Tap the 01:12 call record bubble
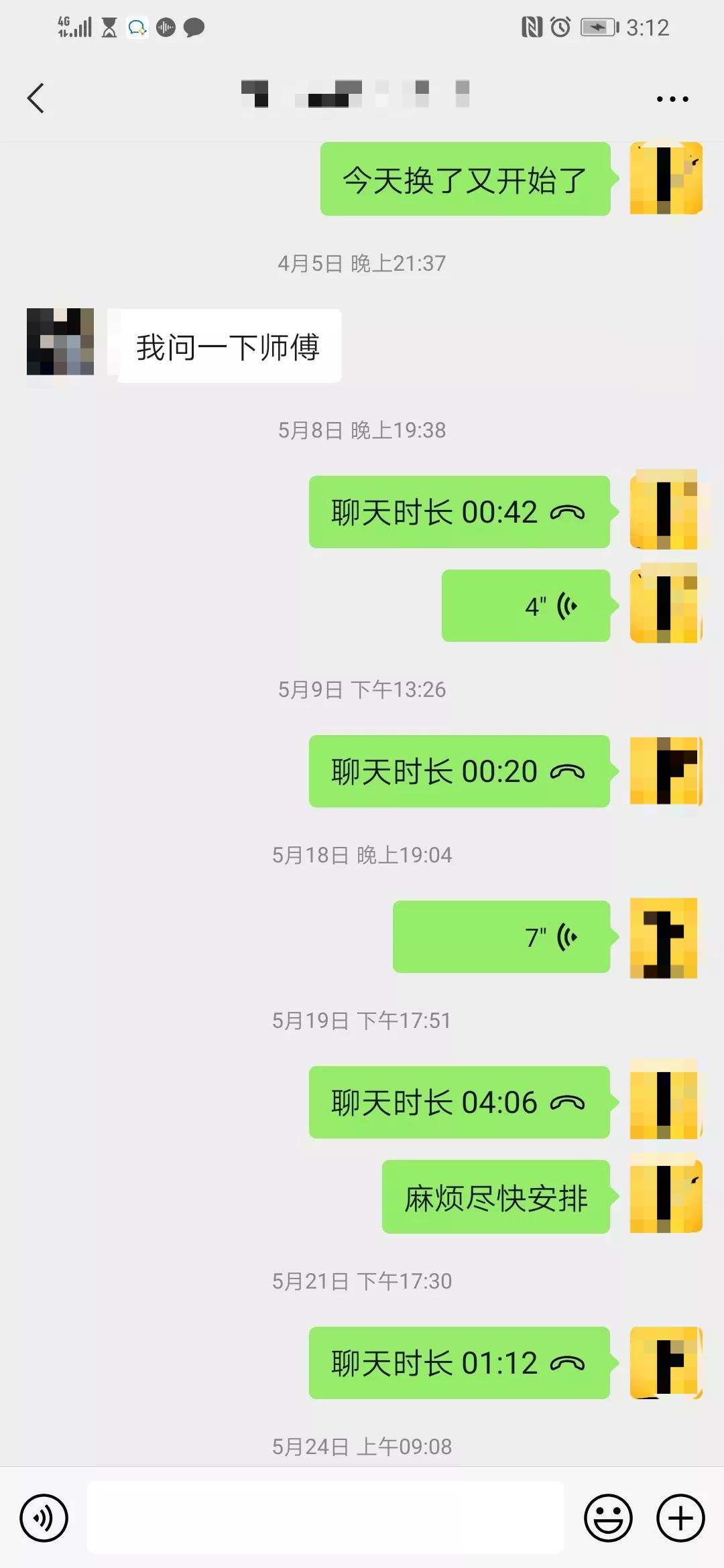The image size is (724, 1568). (x=459, y=1363)
